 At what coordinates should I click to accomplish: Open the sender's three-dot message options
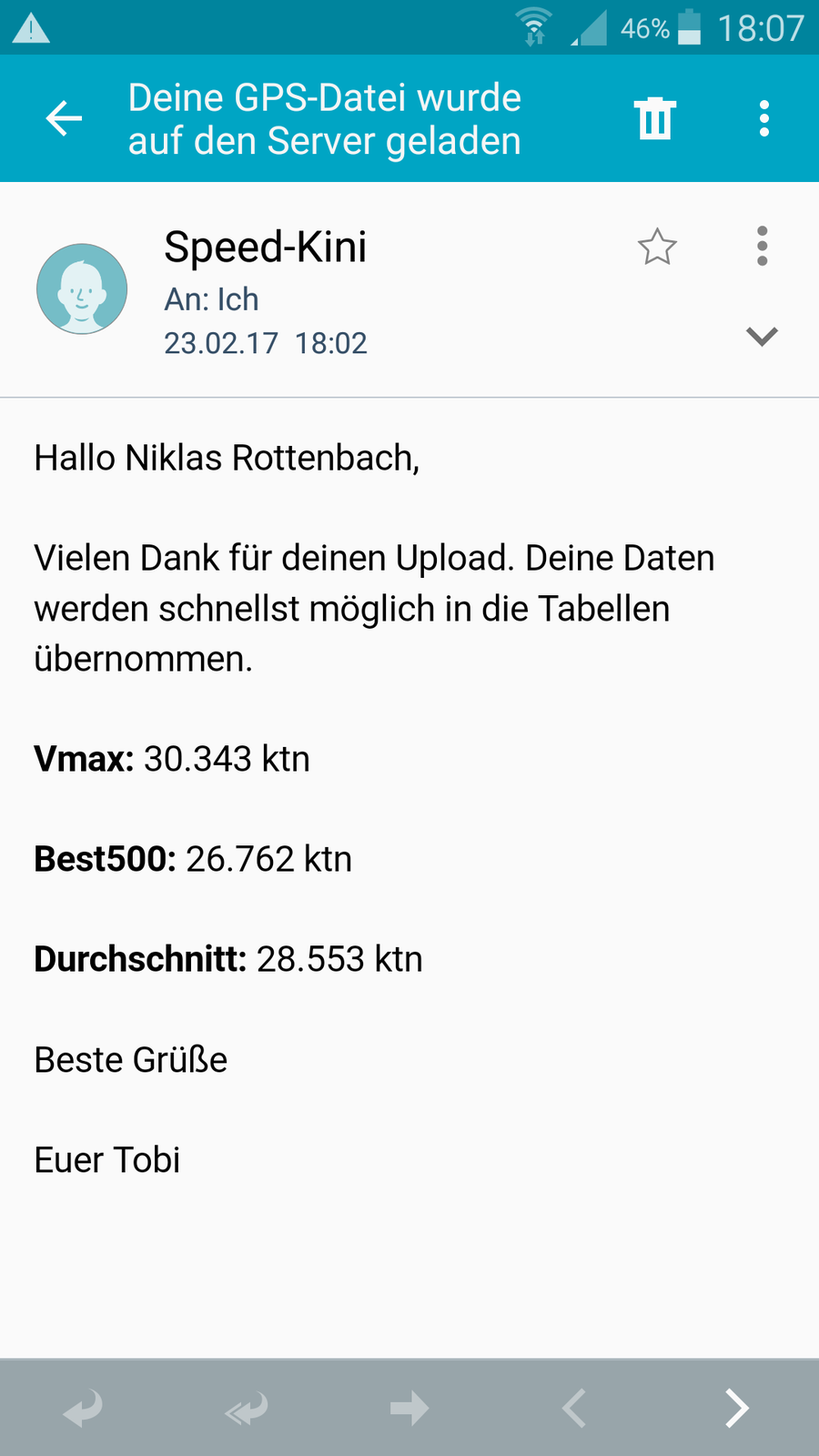point(763,246)
